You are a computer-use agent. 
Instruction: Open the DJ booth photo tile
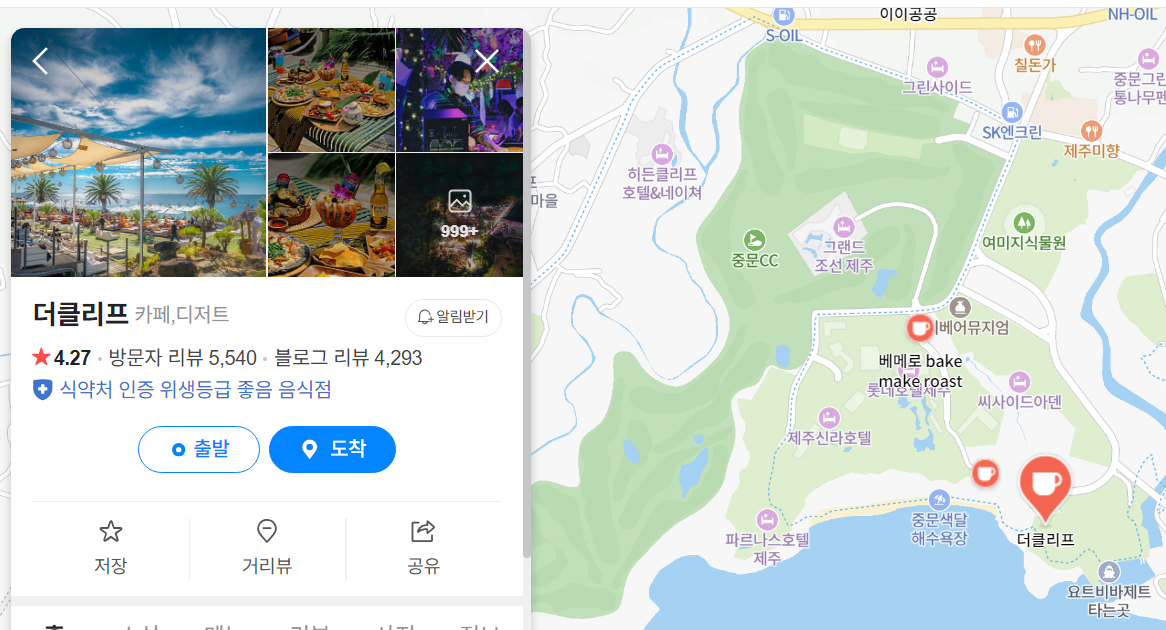pyautogui.click(x=459, y=90)
